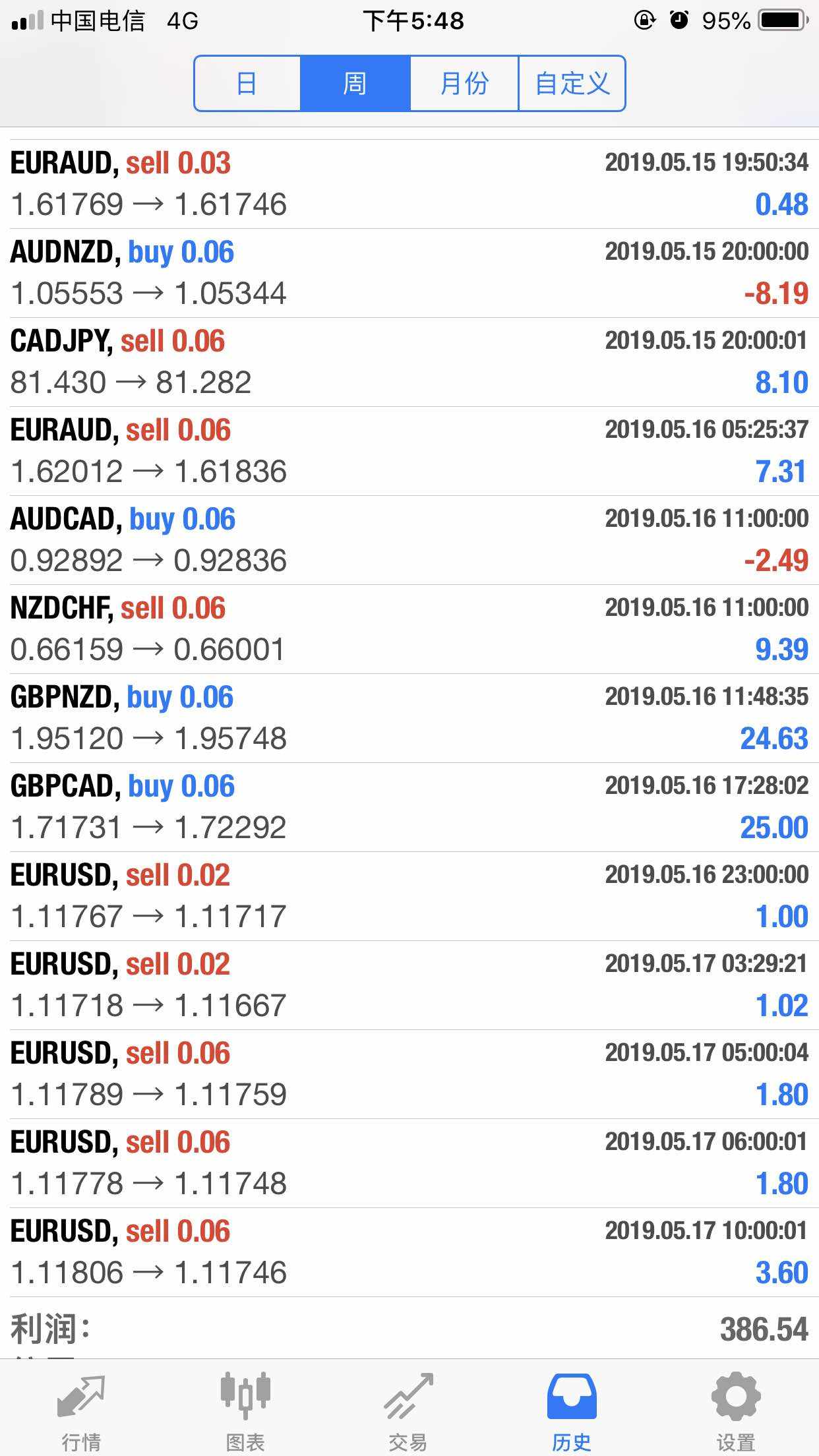This screenshot has height=1456, width=819.
Task: Open the 行情 quotes tab
Action: click(x=81, y=1411)
